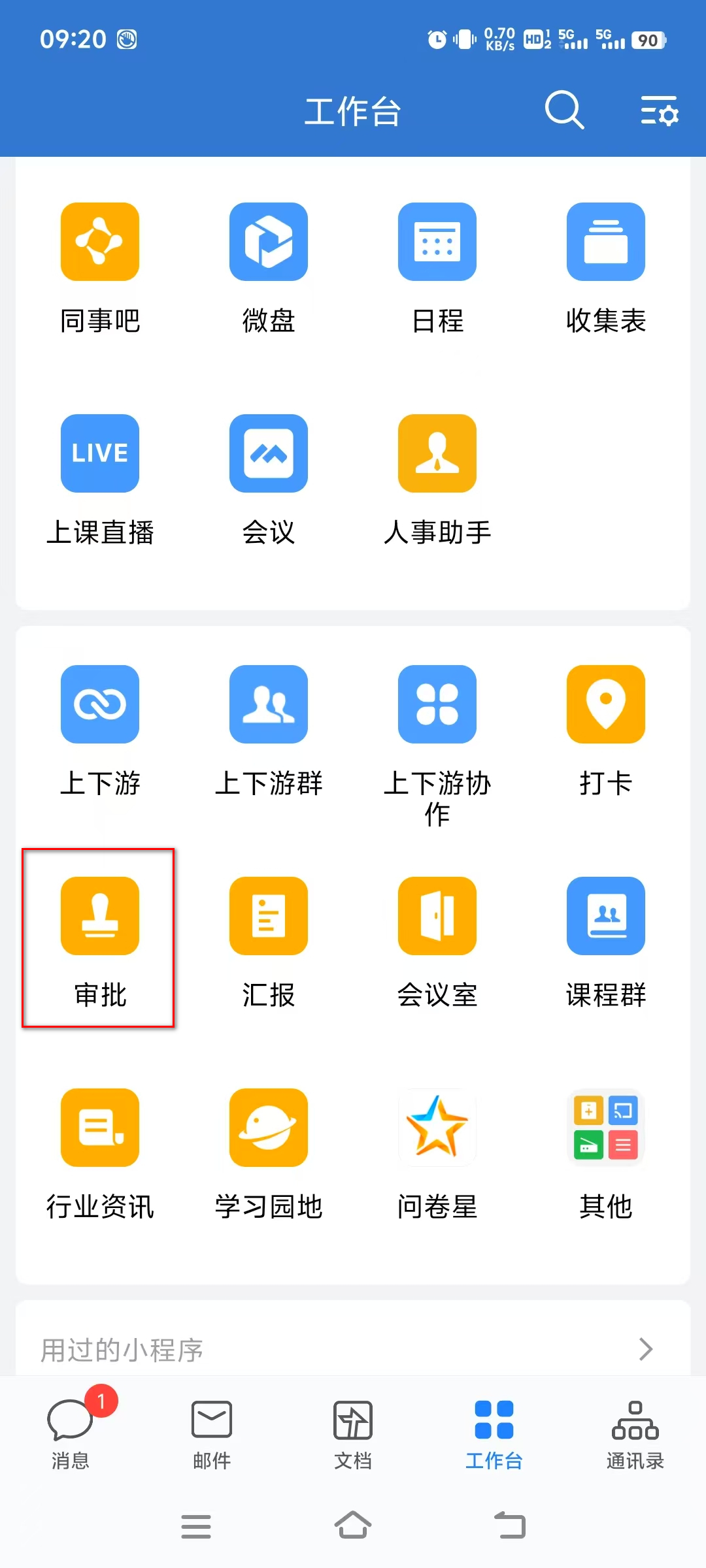Open the 同事吧 app
706x1568 pixels.
100,242
